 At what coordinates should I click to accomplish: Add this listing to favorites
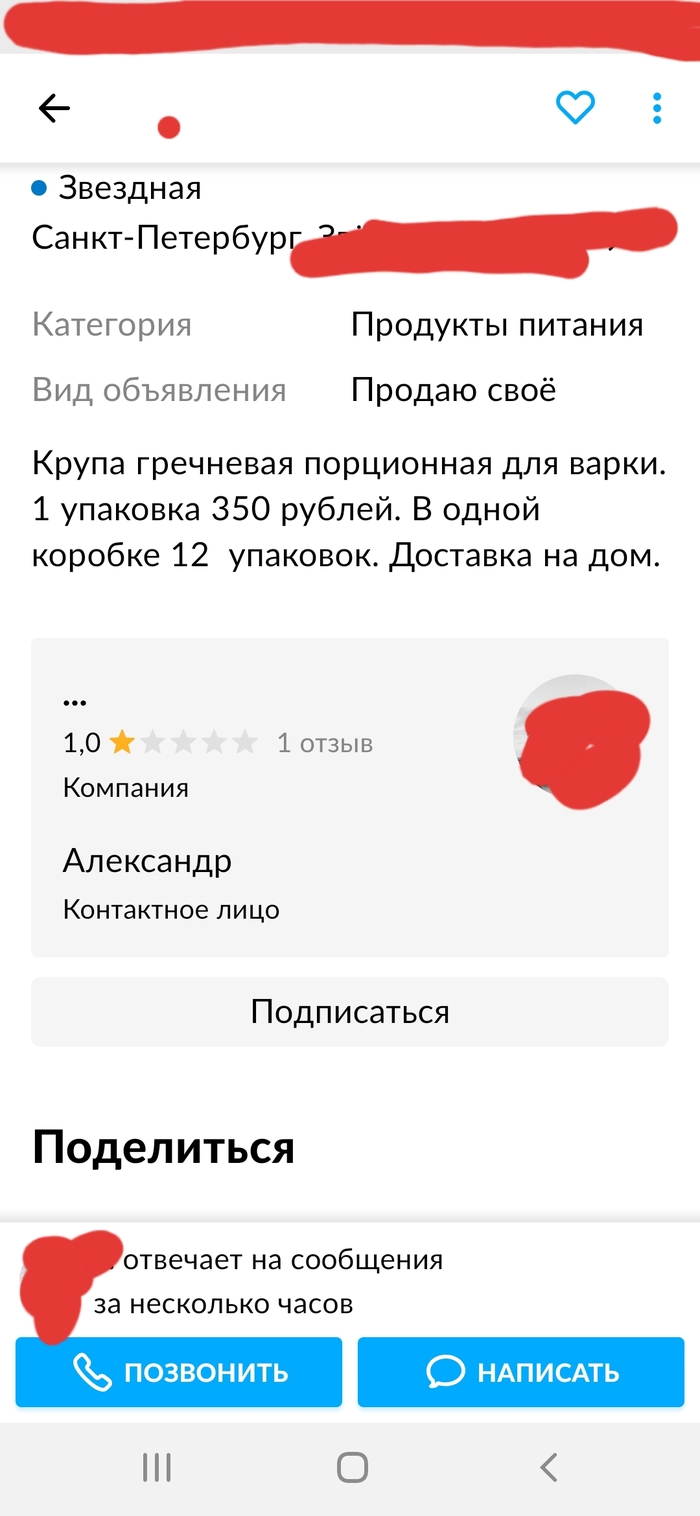575,108
